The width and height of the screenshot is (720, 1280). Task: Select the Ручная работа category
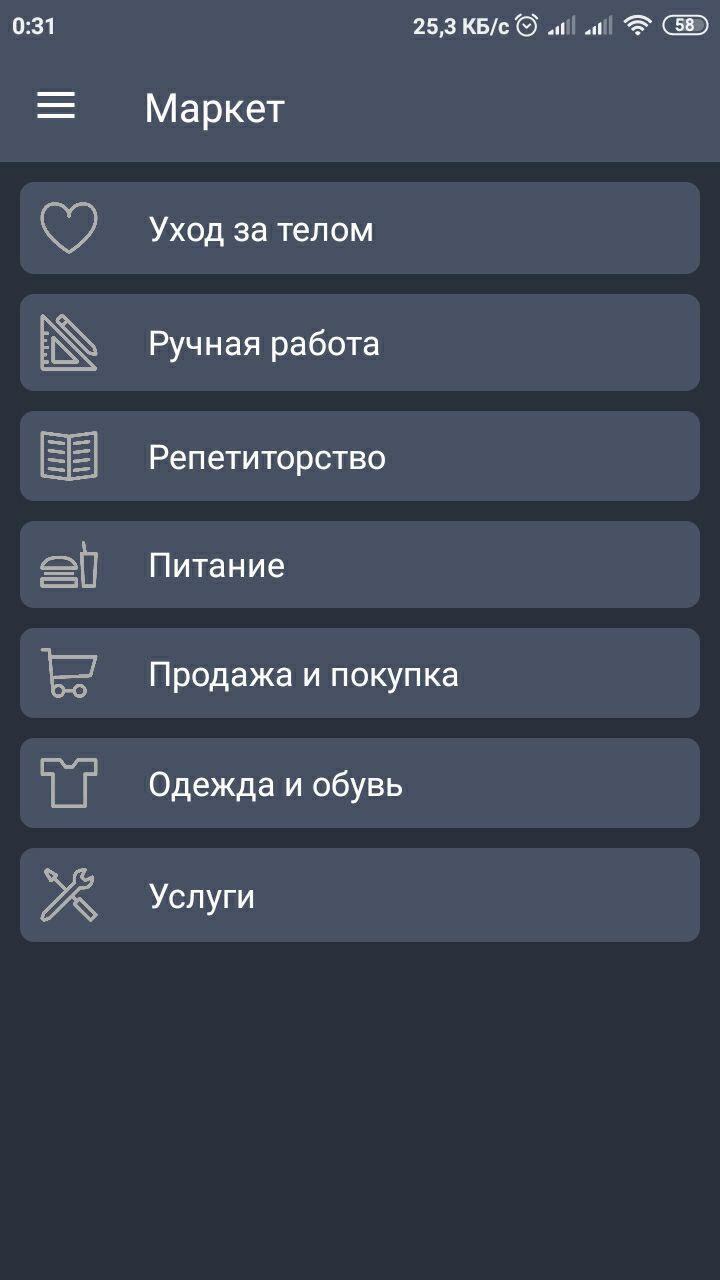[360, 342]
